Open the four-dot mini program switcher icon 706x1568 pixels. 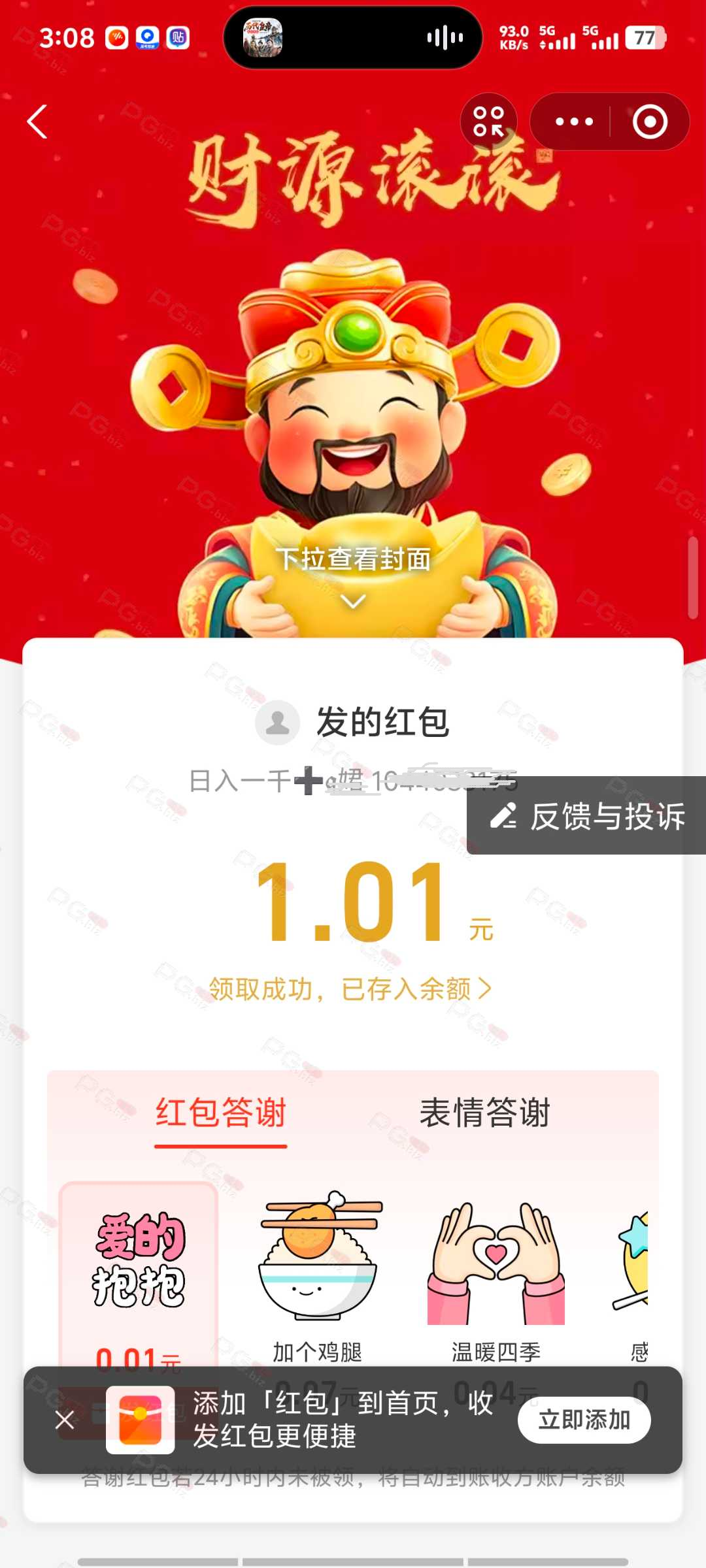click(489, 122)
